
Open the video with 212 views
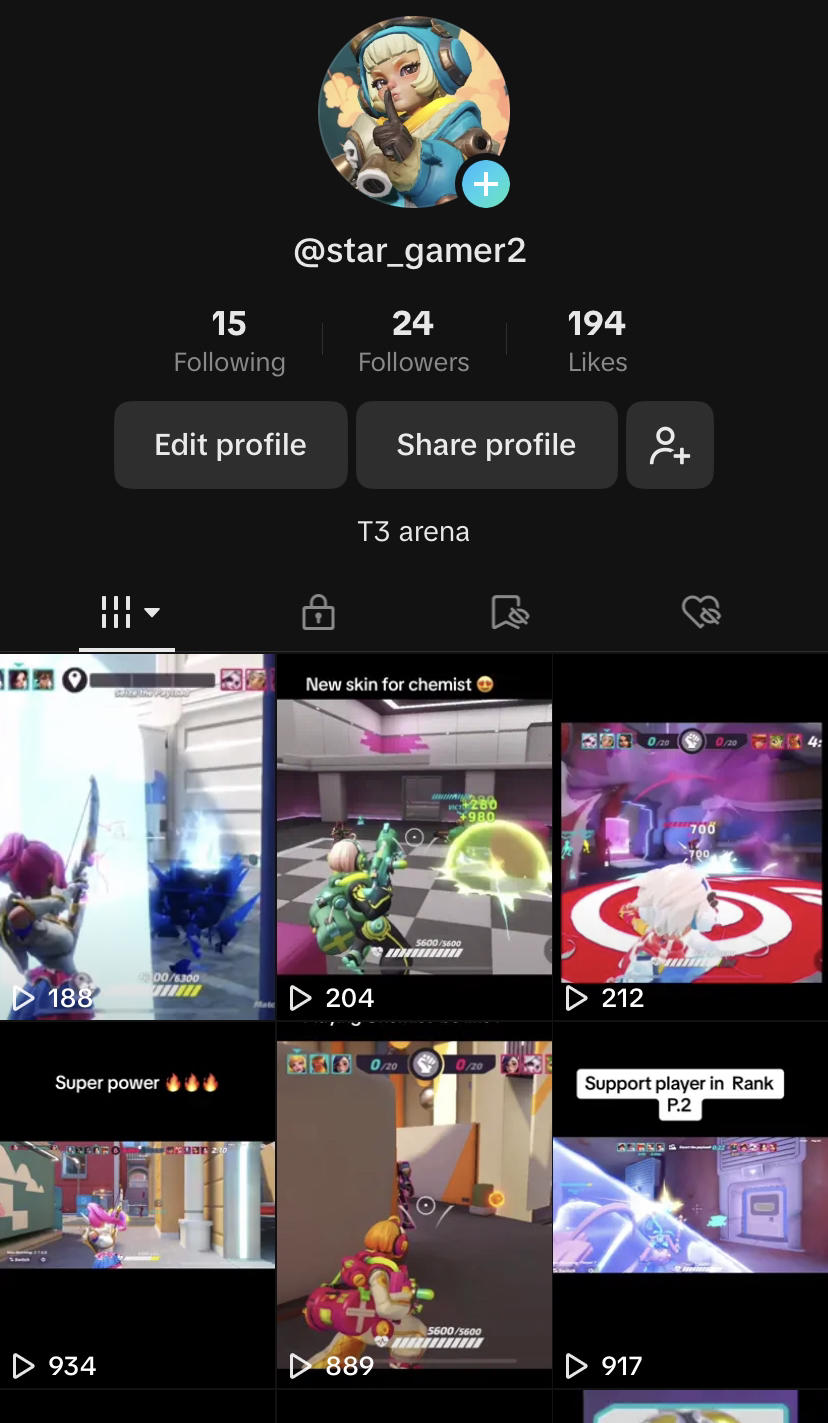(690, 836)
